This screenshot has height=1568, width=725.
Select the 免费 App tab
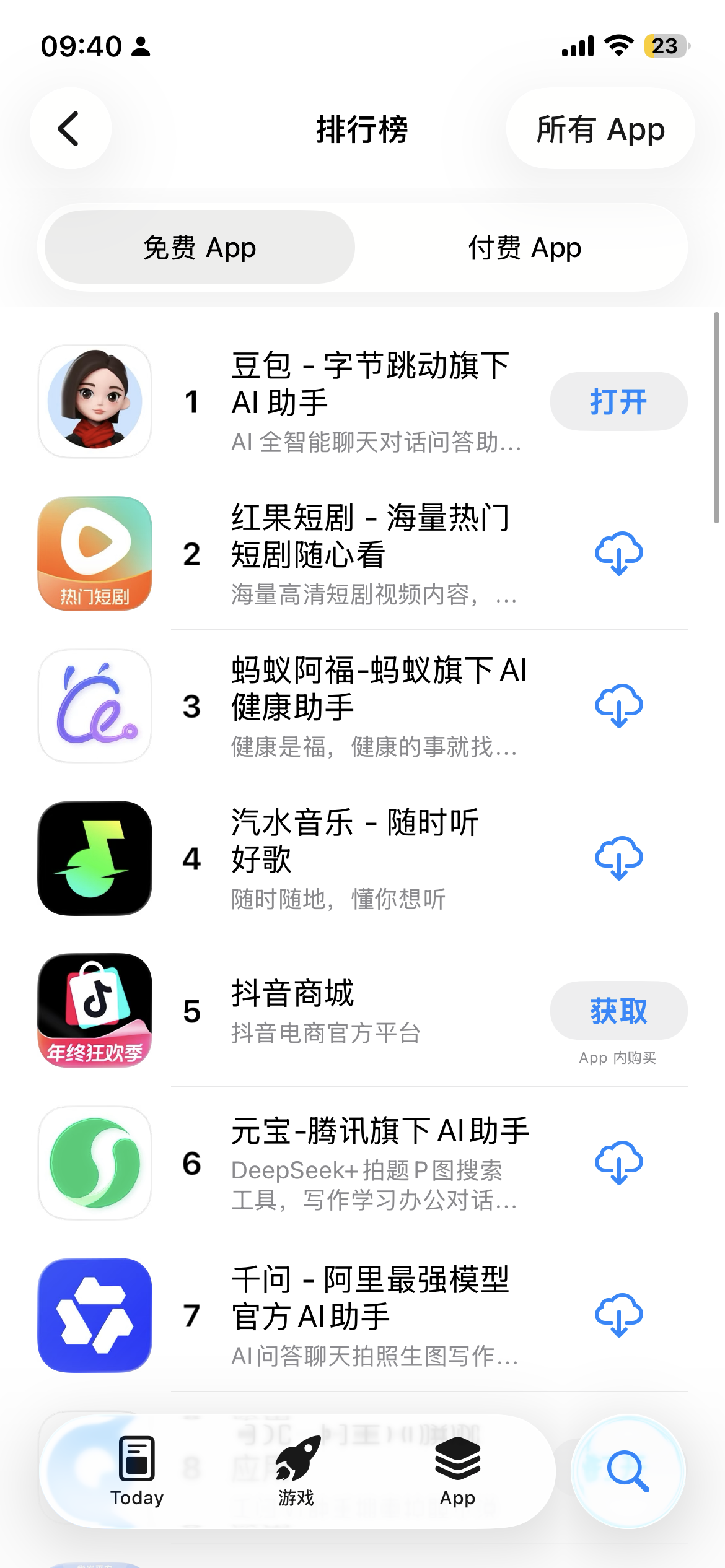200,247
